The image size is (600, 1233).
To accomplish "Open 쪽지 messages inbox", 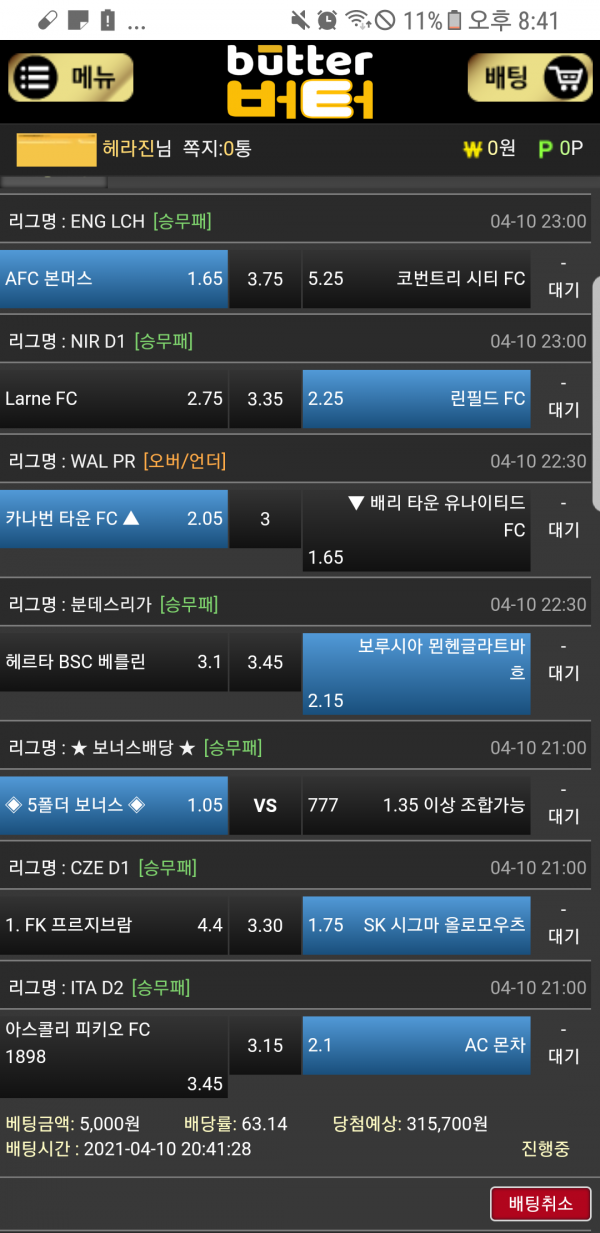I will [216, 149].
